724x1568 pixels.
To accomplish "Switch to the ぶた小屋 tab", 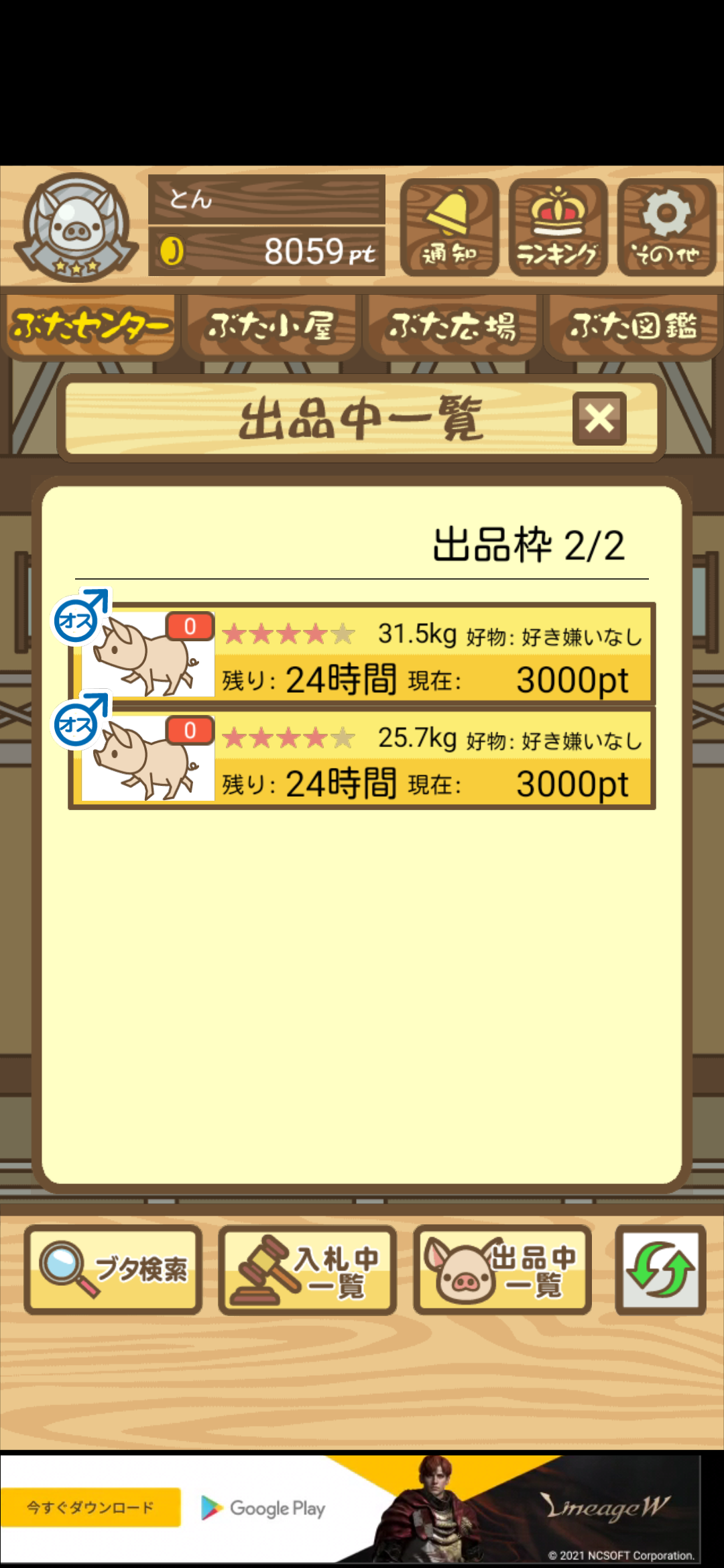I will click(x=271, y=326).
